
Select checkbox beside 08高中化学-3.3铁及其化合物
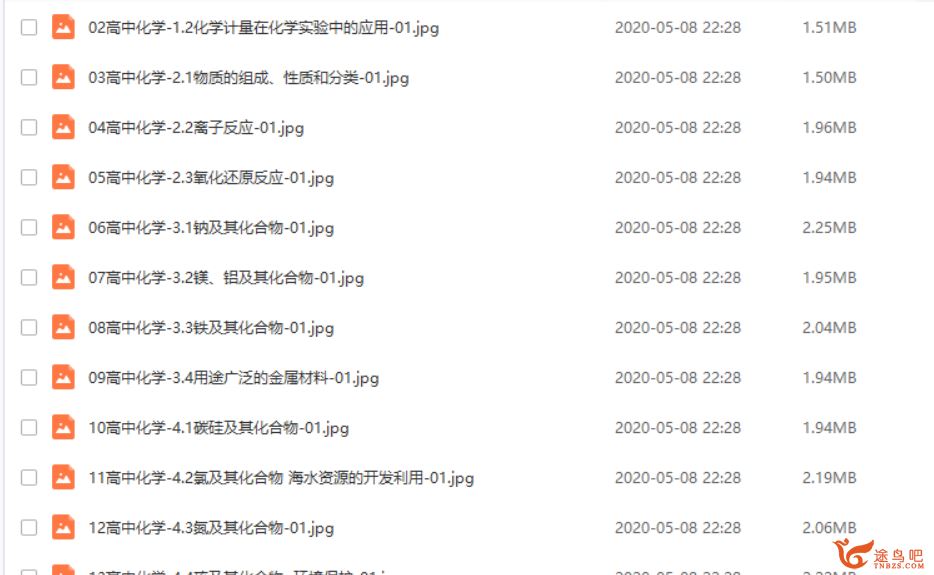(x=29, y=328)
